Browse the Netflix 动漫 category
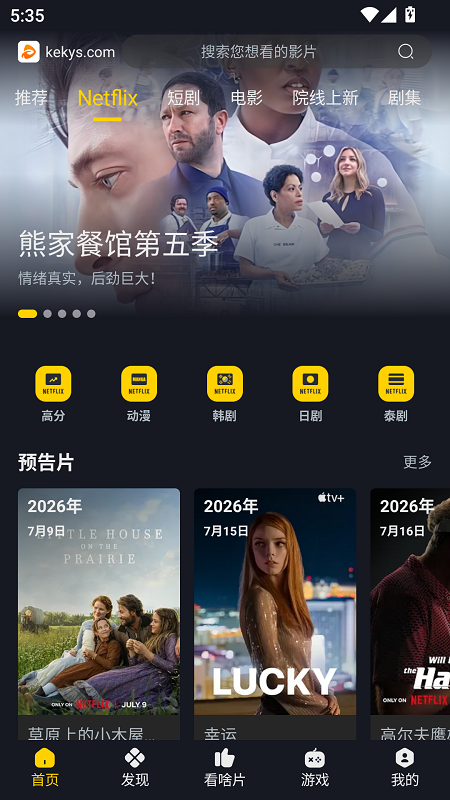450x800 pixels. pos(139,394)
